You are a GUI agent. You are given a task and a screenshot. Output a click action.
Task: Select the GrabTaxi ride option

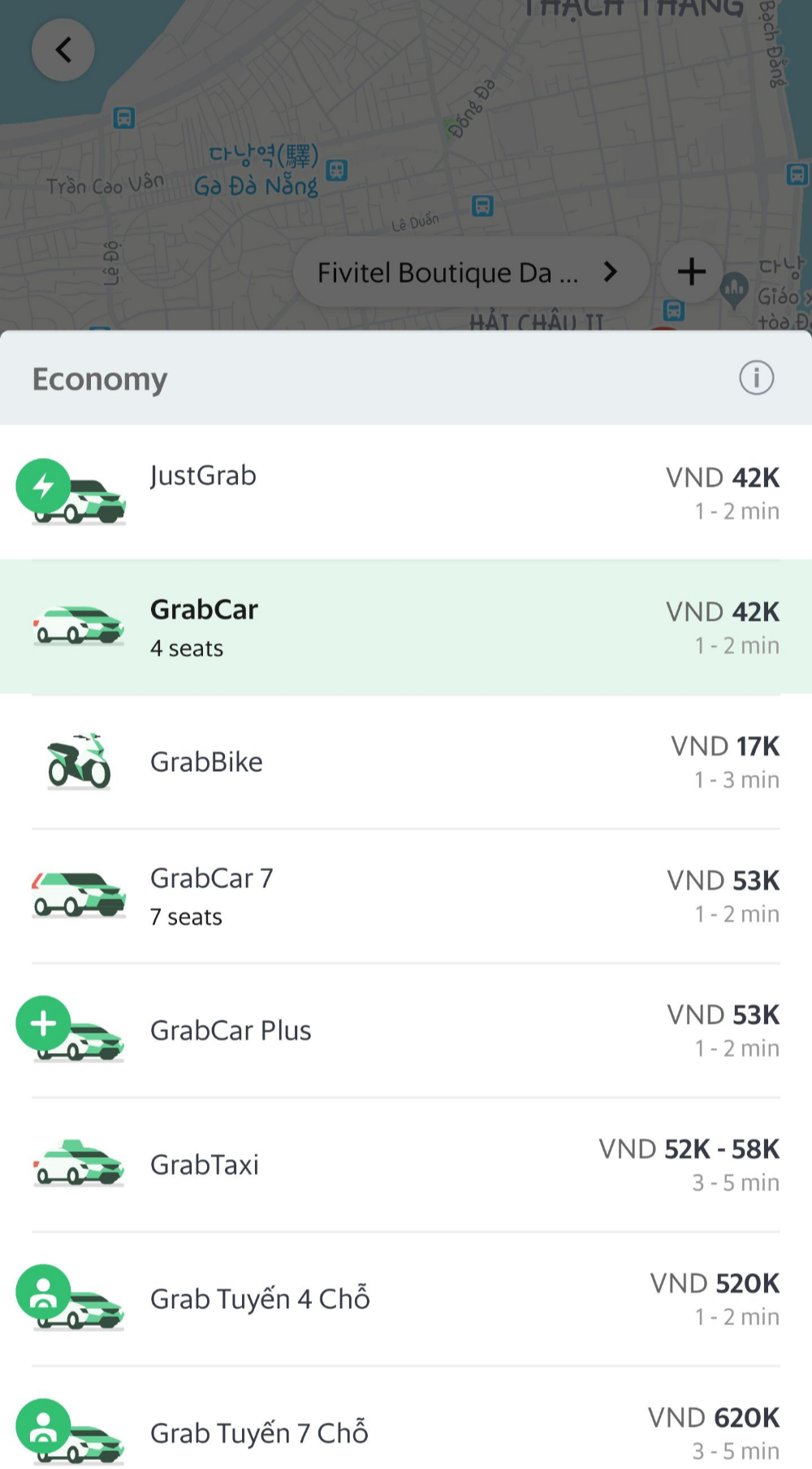coord(406,1164)
